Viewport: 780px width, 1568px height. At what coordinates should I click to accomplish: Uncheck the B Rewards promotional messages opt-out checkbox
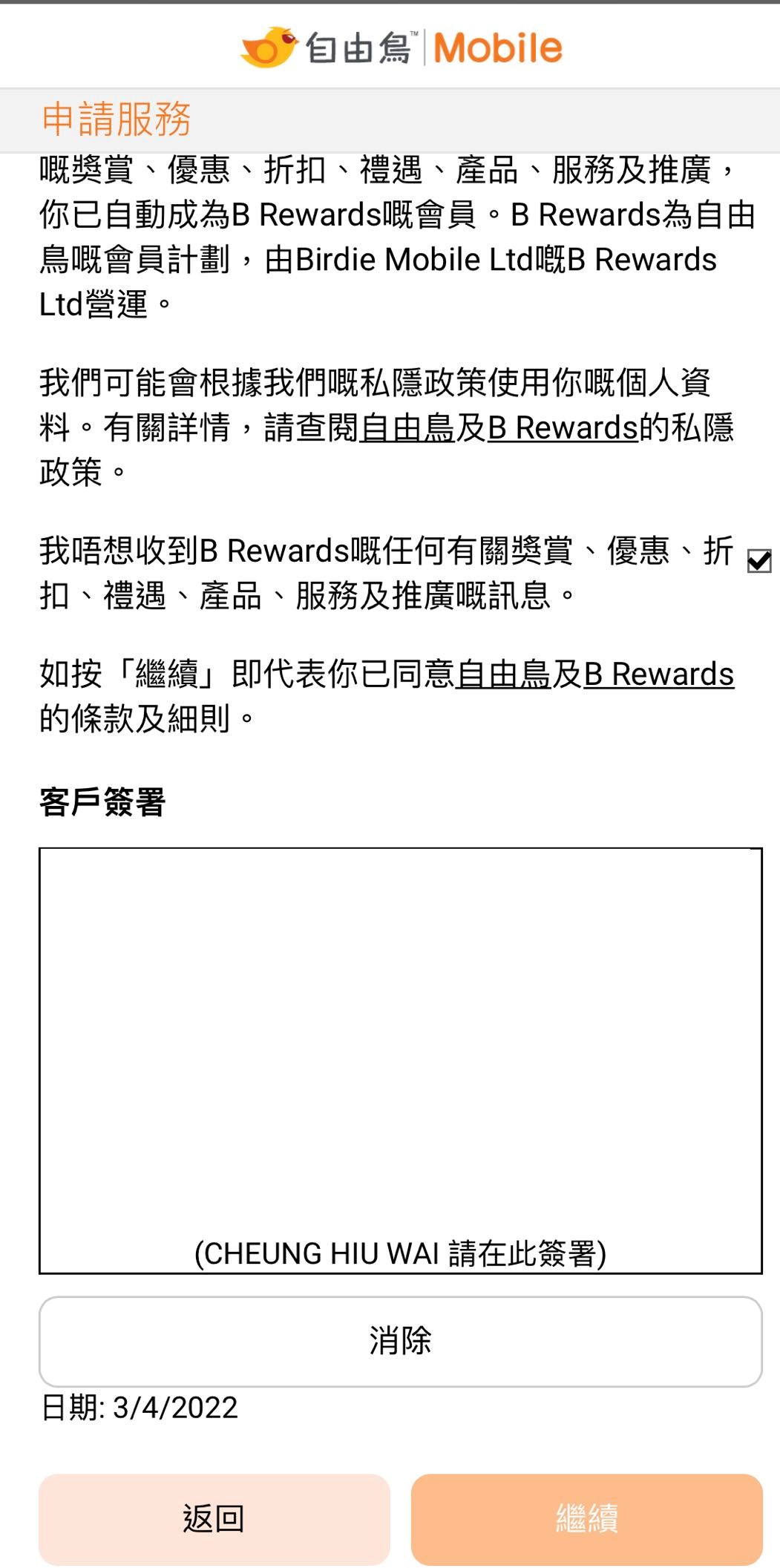click(758, 562)
